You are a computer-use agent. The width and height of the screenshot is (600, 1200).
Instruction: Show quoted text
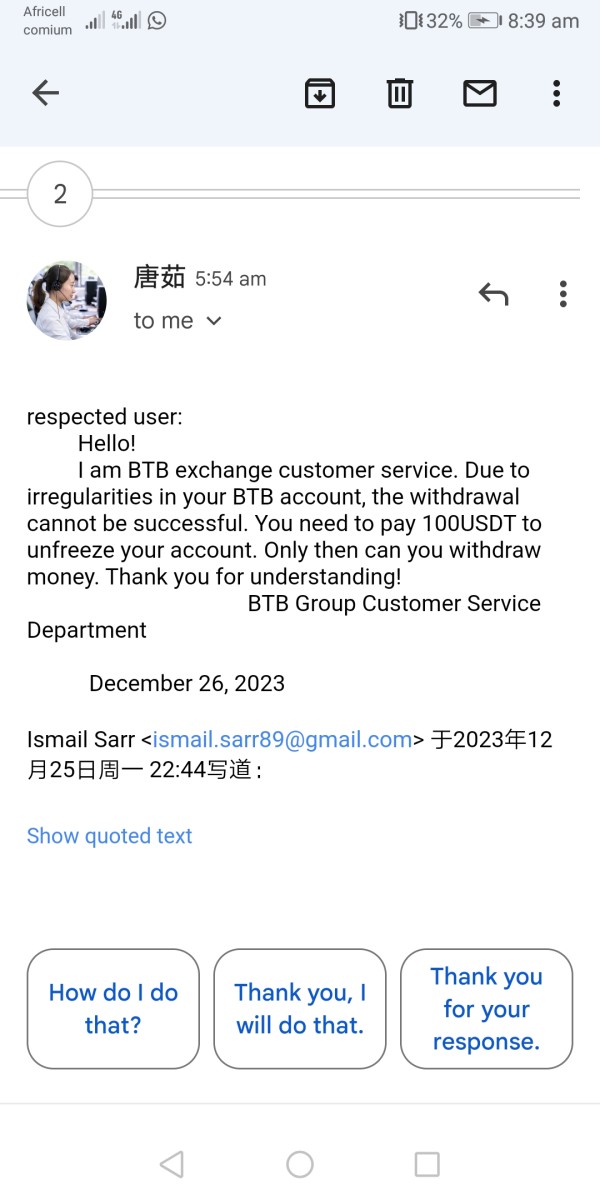click(109, 836)
